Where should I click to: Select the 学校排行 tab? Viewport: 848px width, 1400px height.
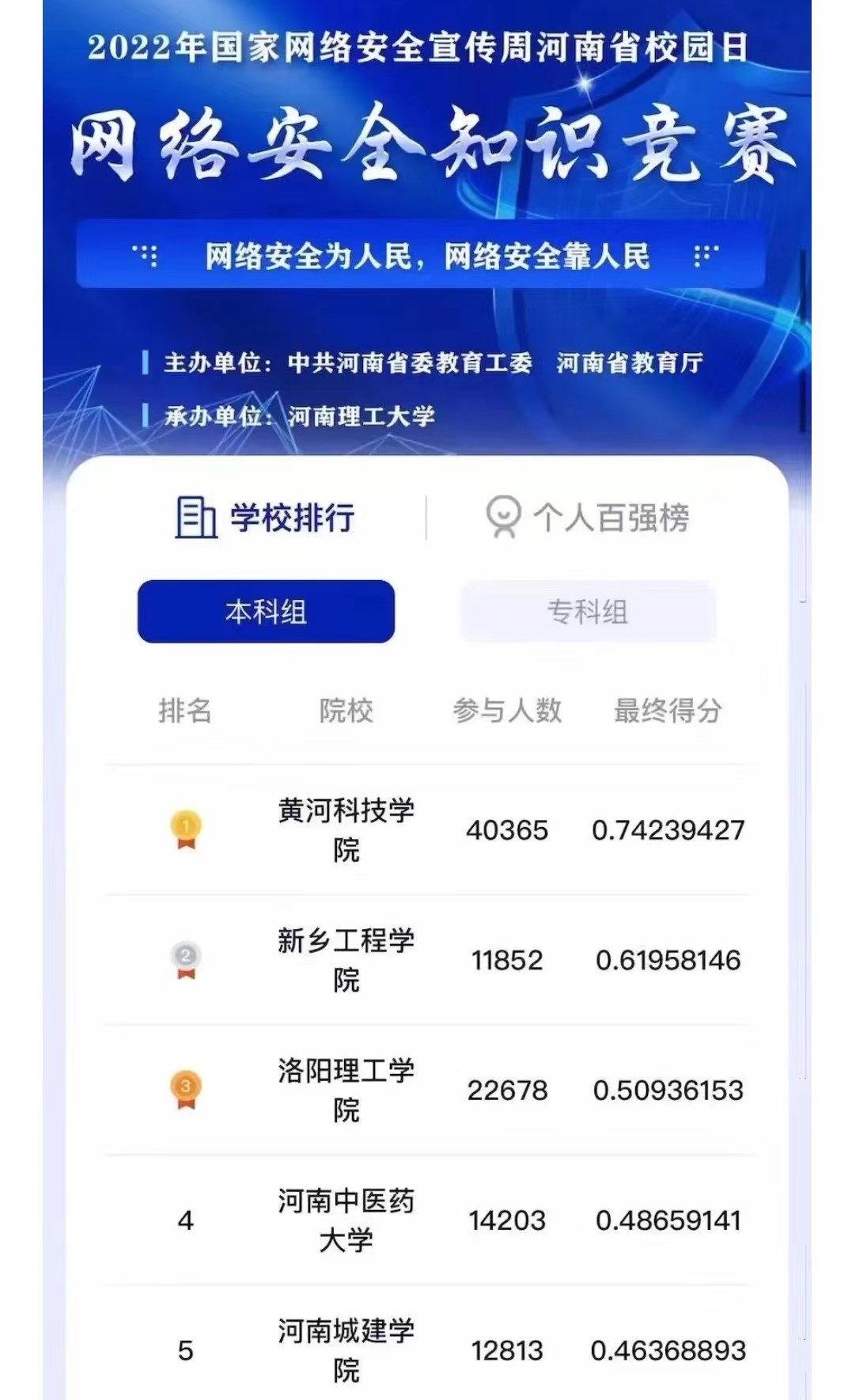click(265, 518)
